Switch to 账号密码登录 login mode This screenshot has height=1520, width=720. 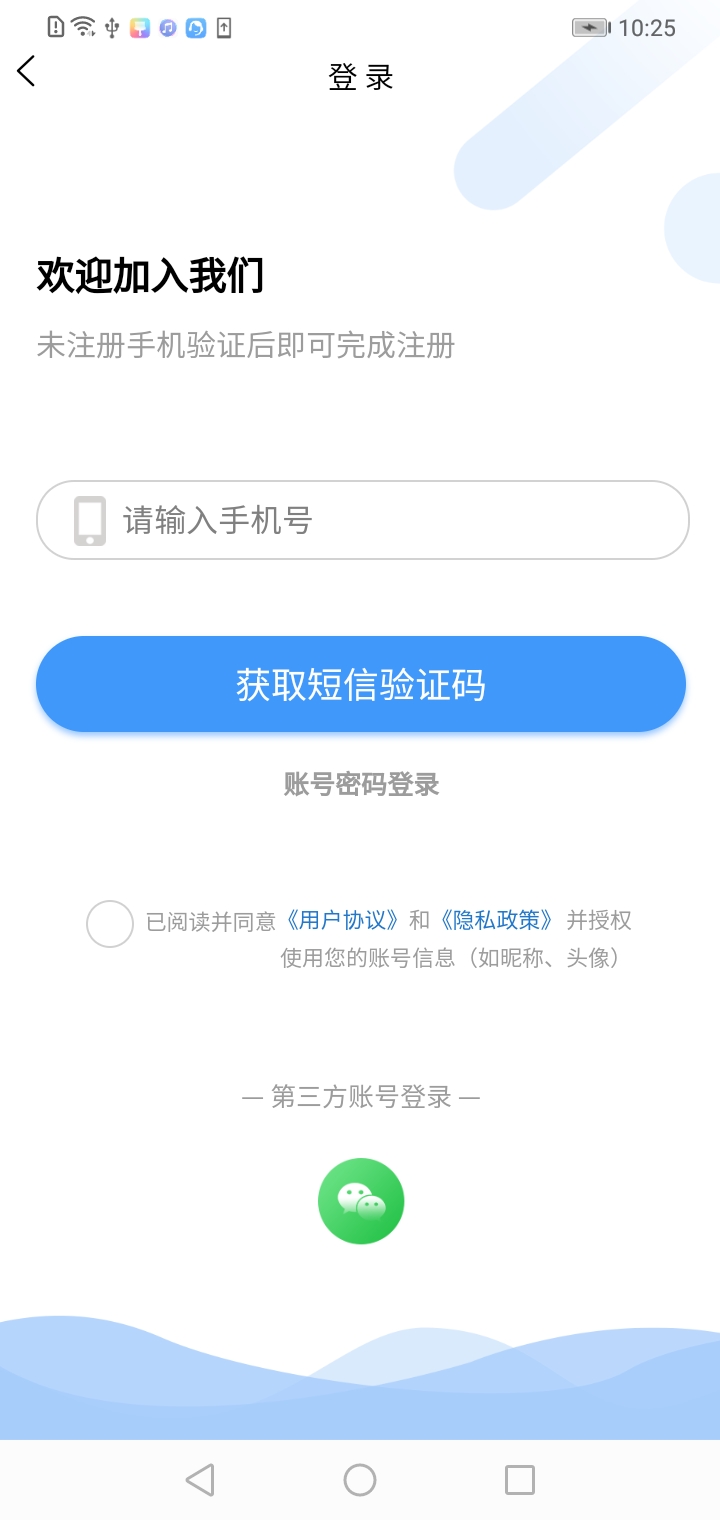[360, 785]
